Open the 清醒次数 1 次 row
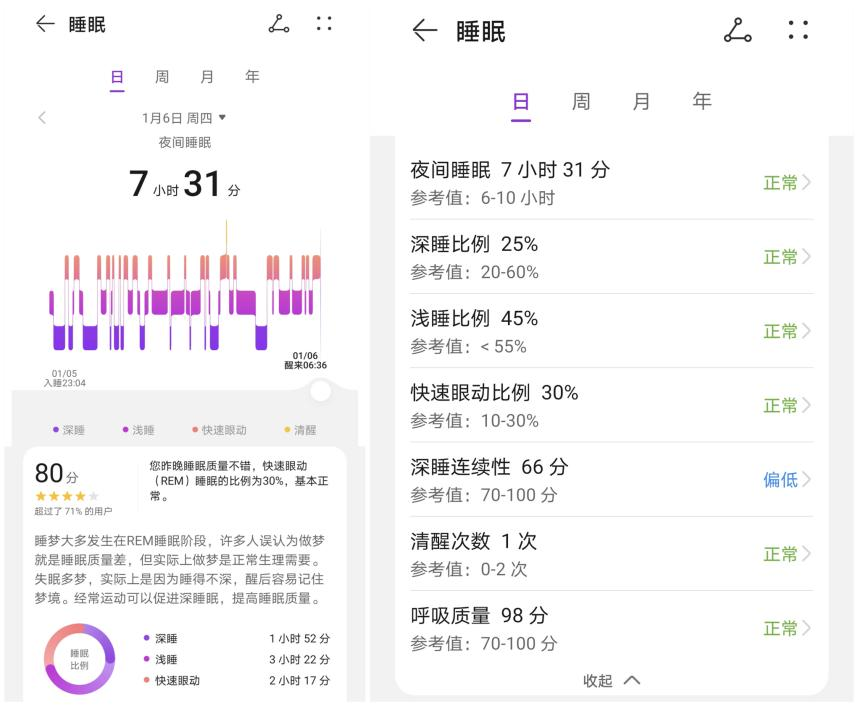The width and height of the screenshot is (858, 706). [x=610, y=554]
